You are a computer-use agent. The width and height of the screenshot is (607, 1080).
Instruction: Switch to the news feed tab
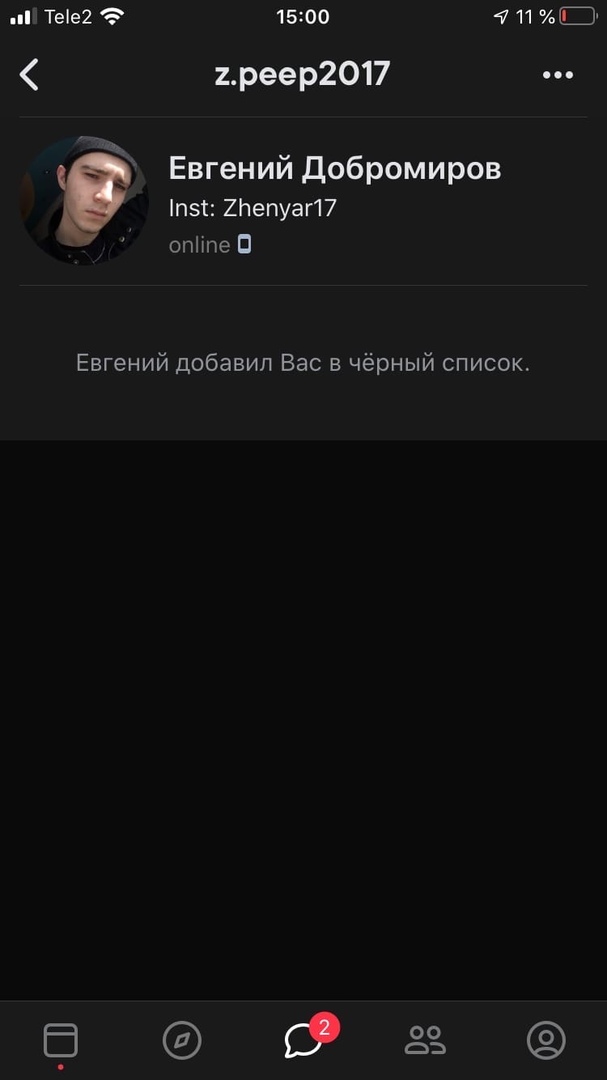tap(60, 1041)
